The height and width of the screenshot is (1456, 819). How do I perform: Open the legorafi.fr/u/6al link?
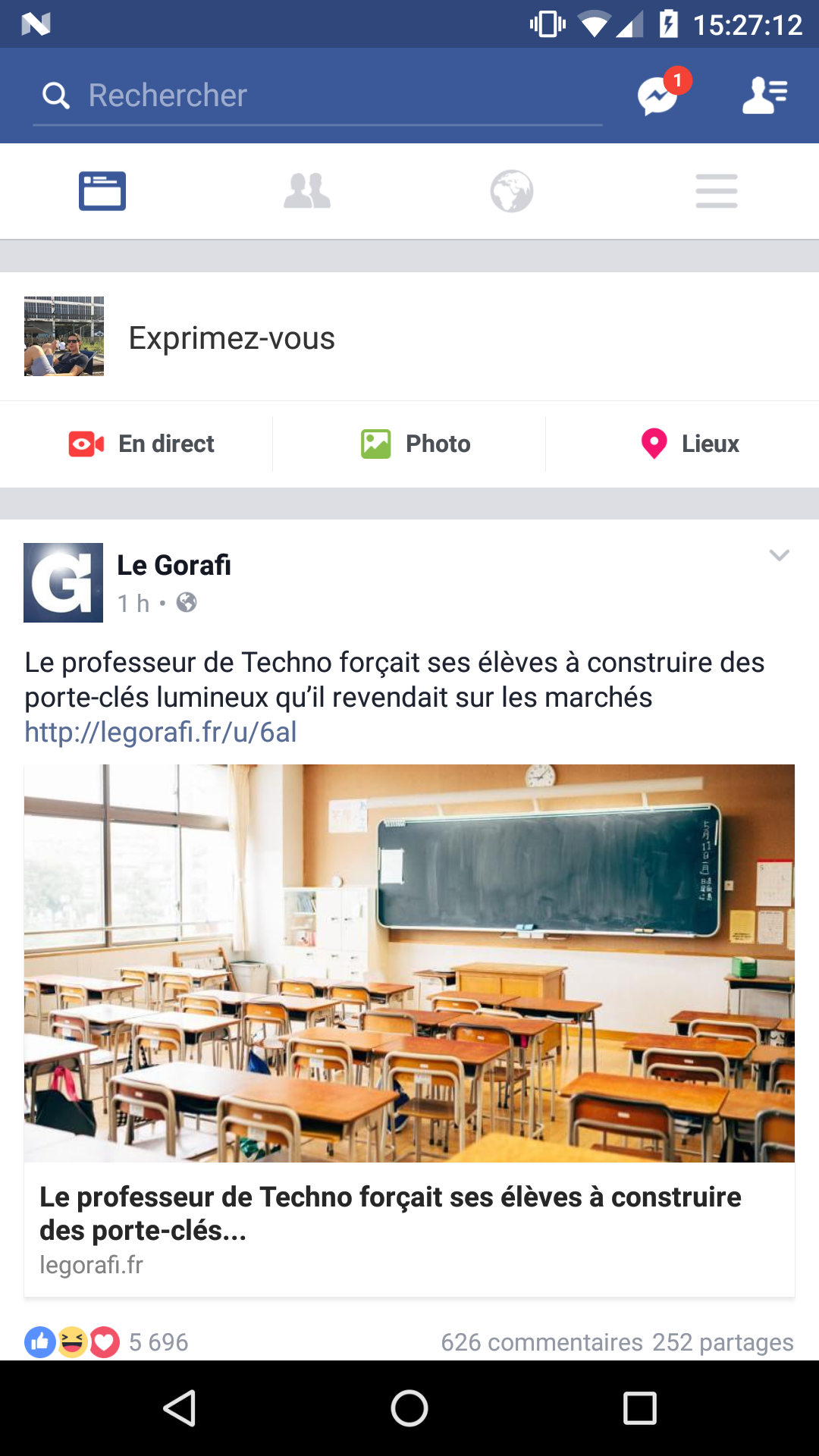[x=161, y=733]
